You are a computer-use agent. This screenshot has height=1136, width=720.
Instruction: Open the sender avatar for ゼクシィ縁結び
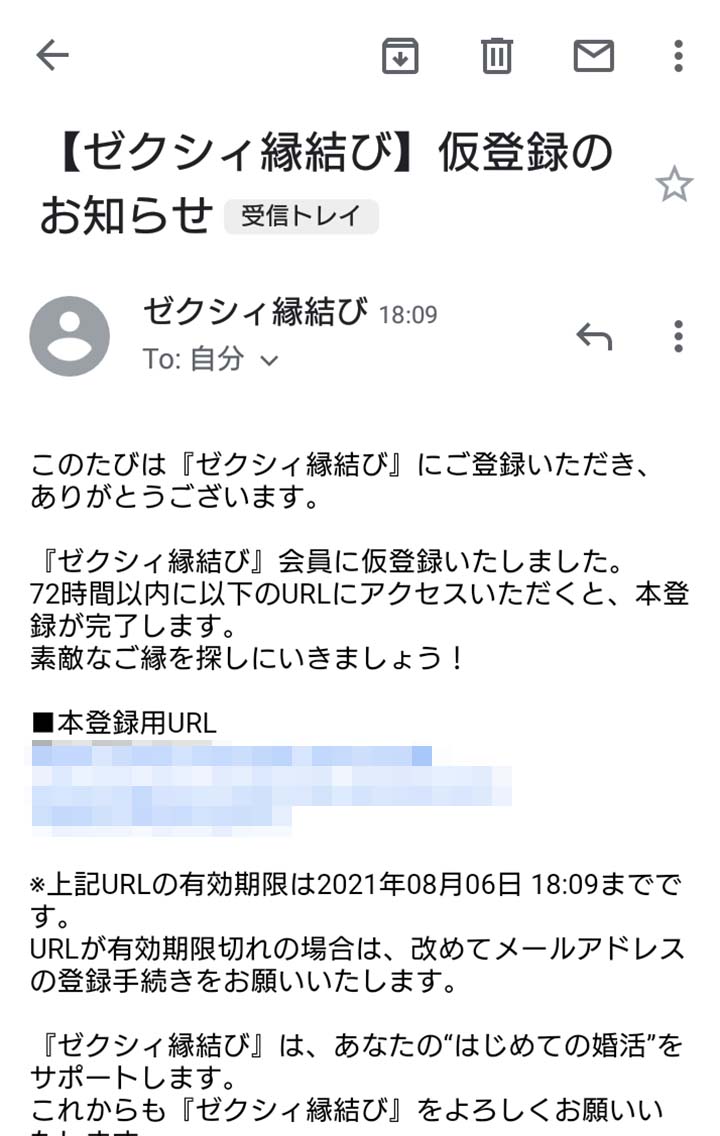(x=70, y=336)
